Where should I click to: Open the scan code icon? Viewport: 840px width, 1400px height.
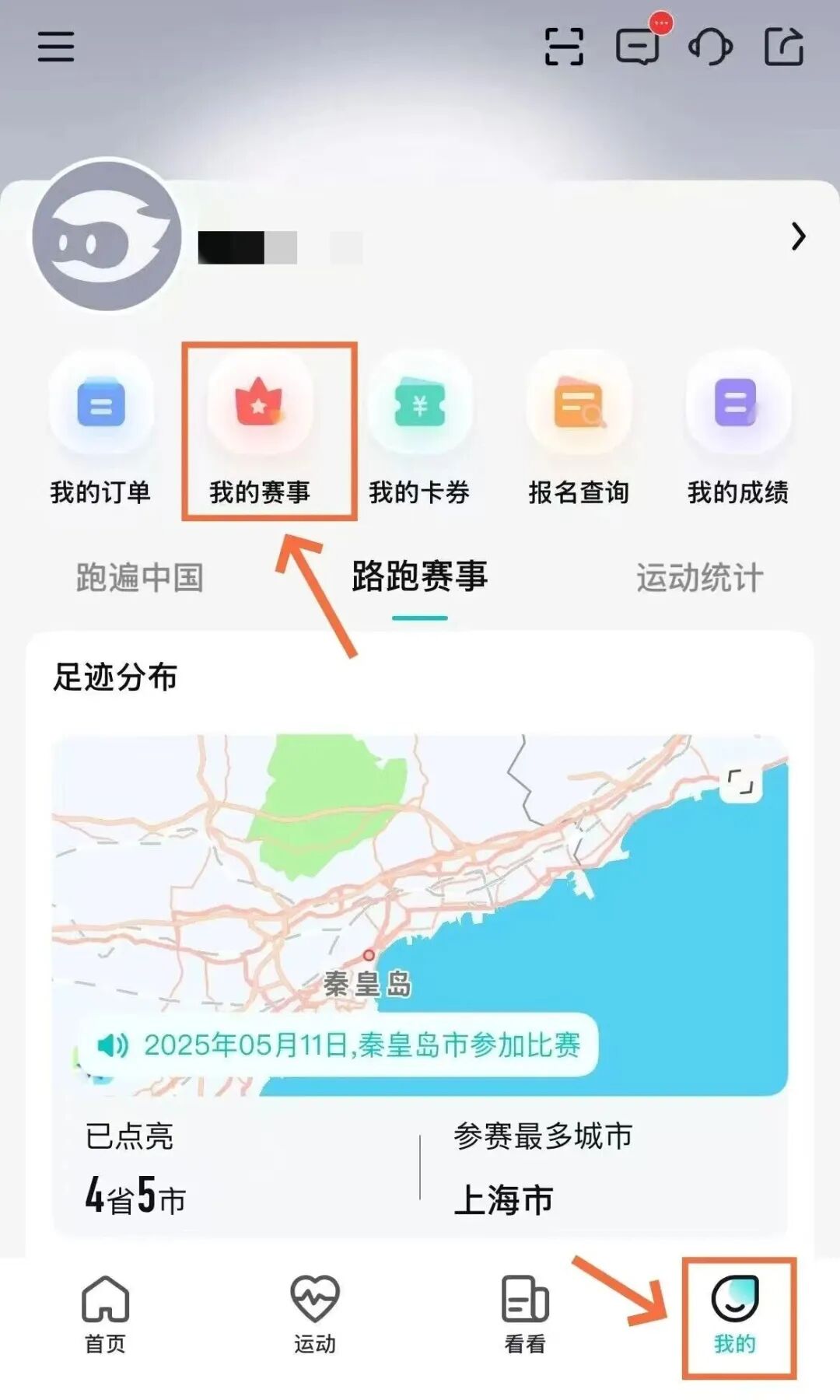[x=564, y=47]
